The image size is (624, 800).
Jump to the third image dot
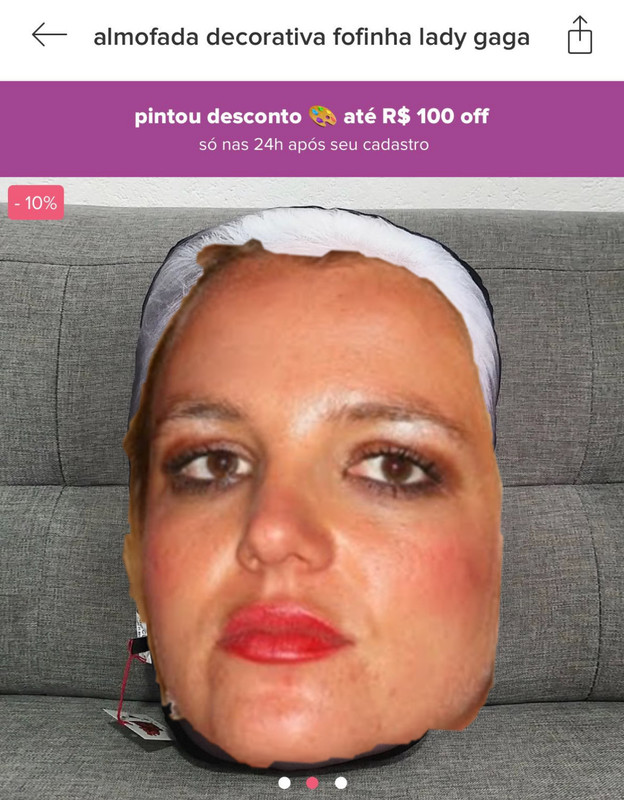pos(341,782)
